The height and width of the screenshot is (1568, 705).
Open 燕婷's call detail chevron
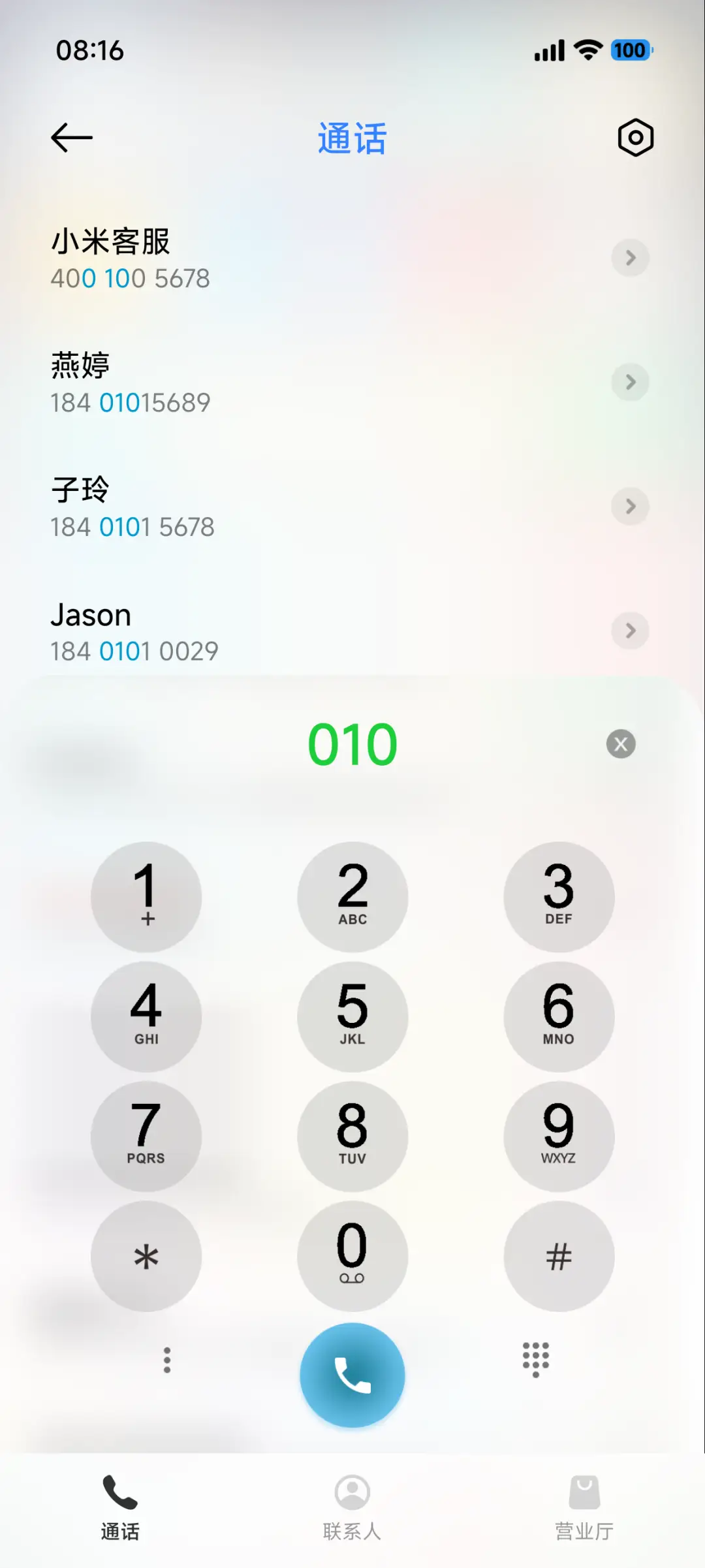coord(630,383)
